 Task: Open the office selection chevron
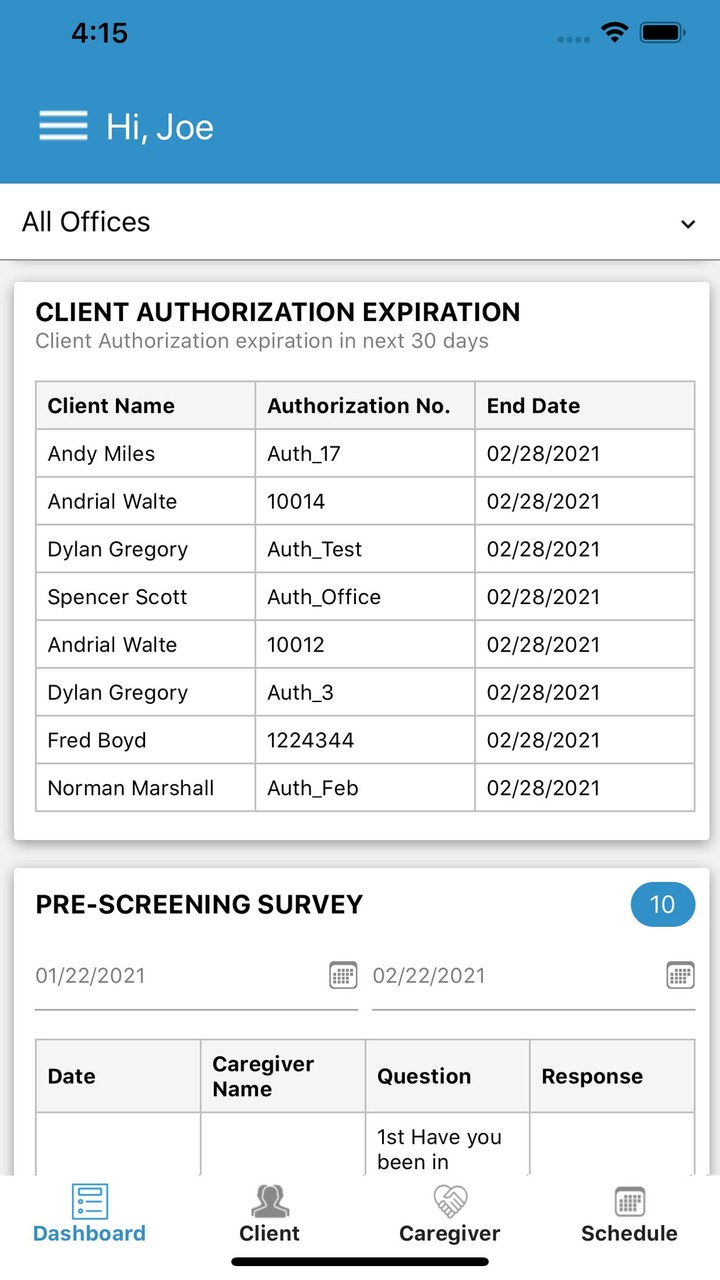pyautogui.click(x=687, y=224)
